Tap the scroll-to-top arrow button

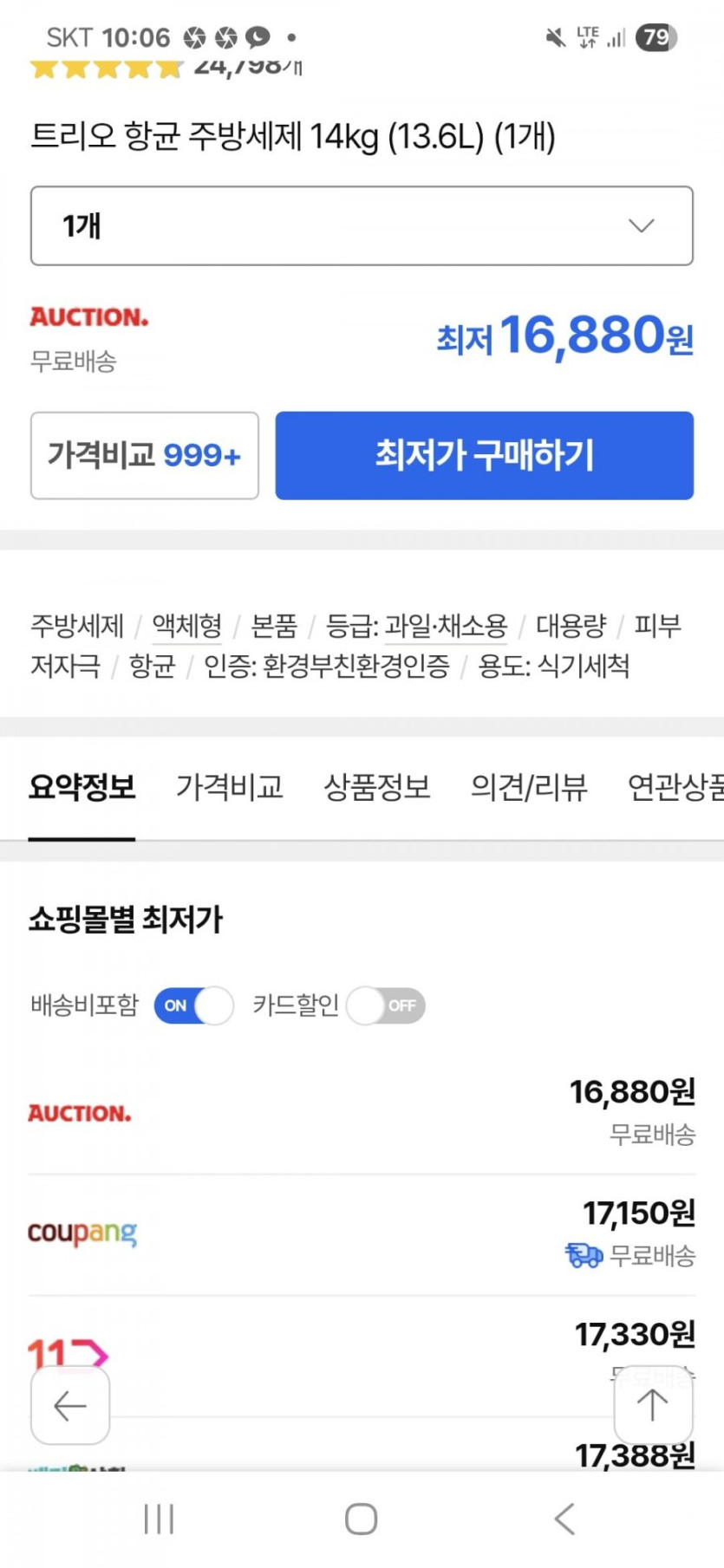(x=652, y=1405)
